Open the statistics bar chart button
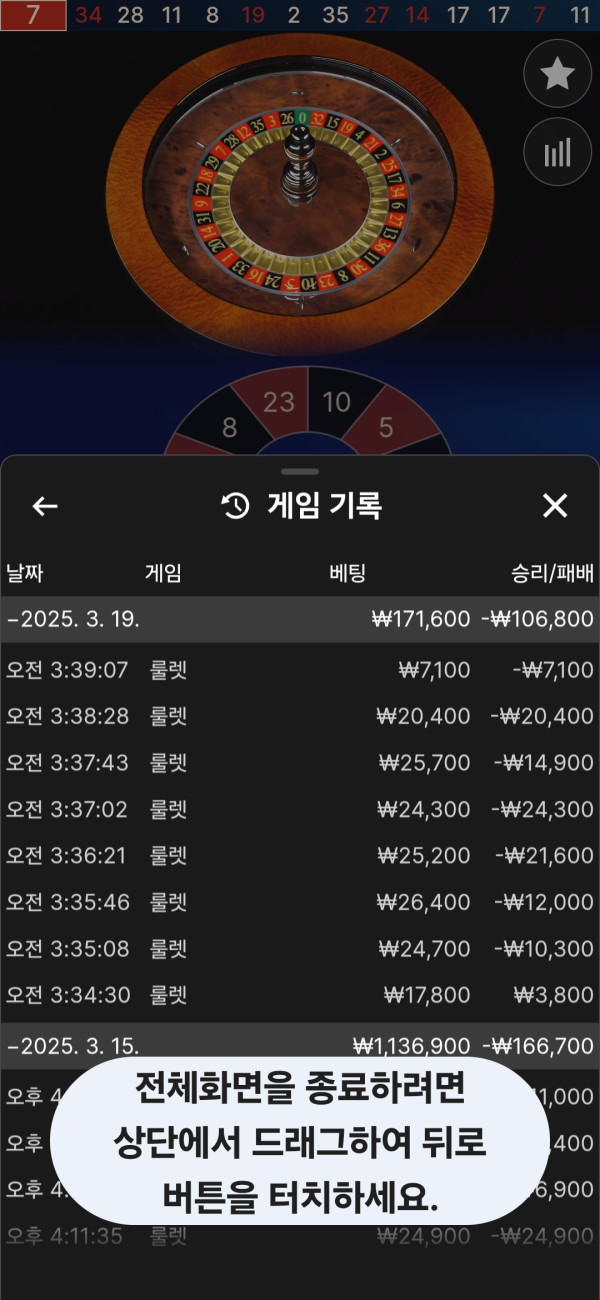This screenshot has width=600, height=1300. point(558,152)
